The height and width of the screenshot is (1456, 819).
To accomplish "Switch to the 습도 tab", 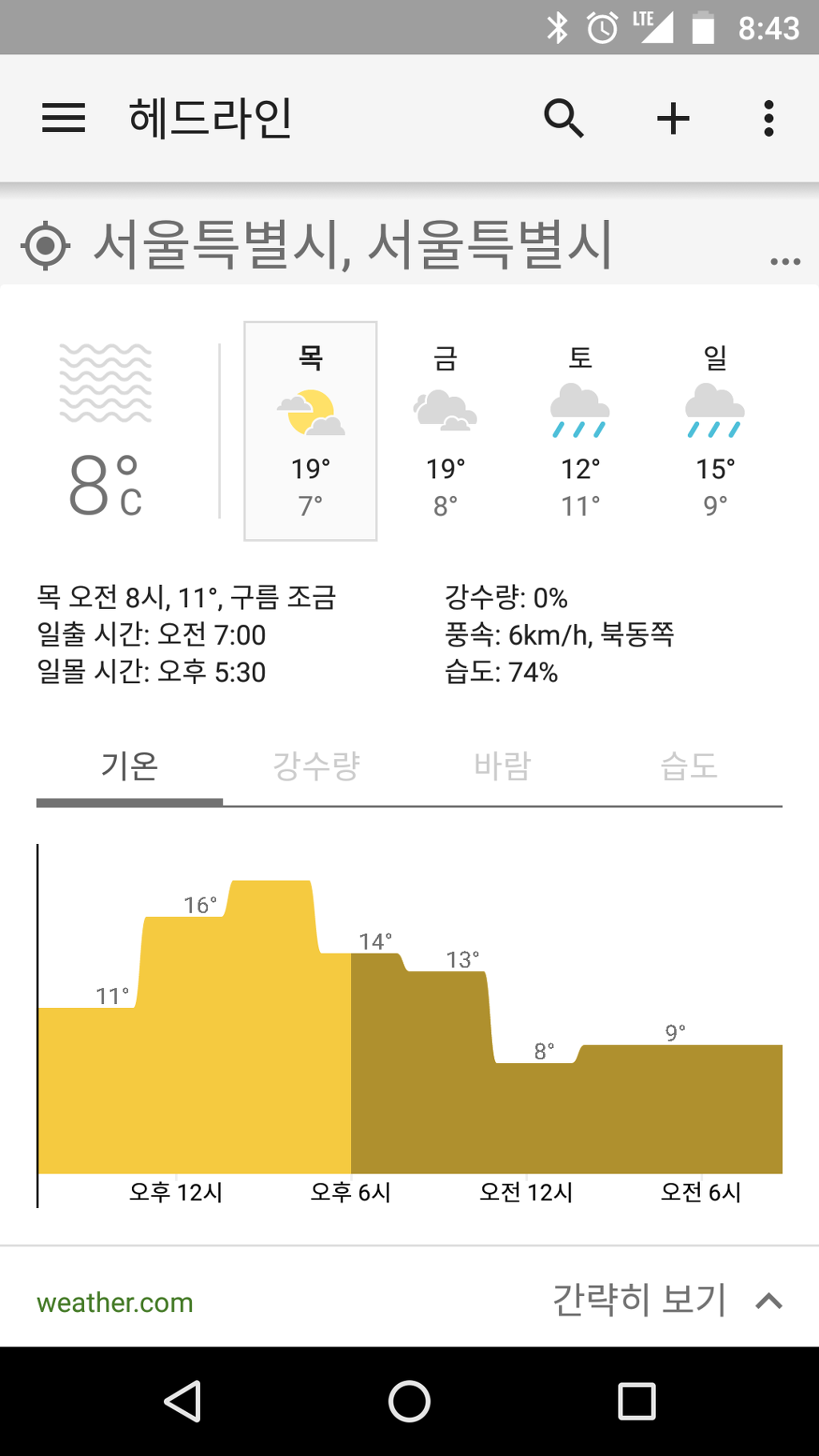I will [689, 766].
